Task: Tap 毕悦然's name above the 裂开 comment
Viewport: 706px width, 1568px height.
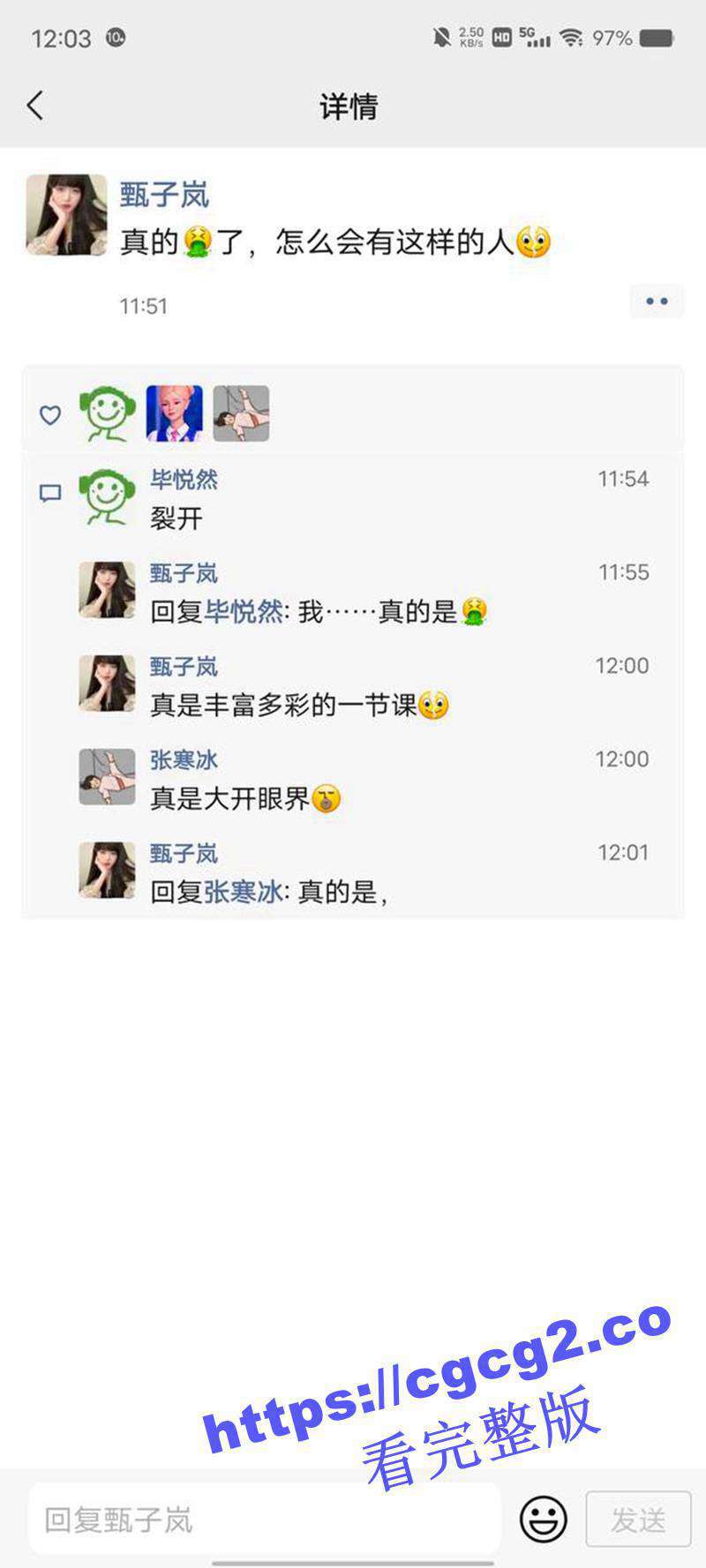Action: click(184, 480)
